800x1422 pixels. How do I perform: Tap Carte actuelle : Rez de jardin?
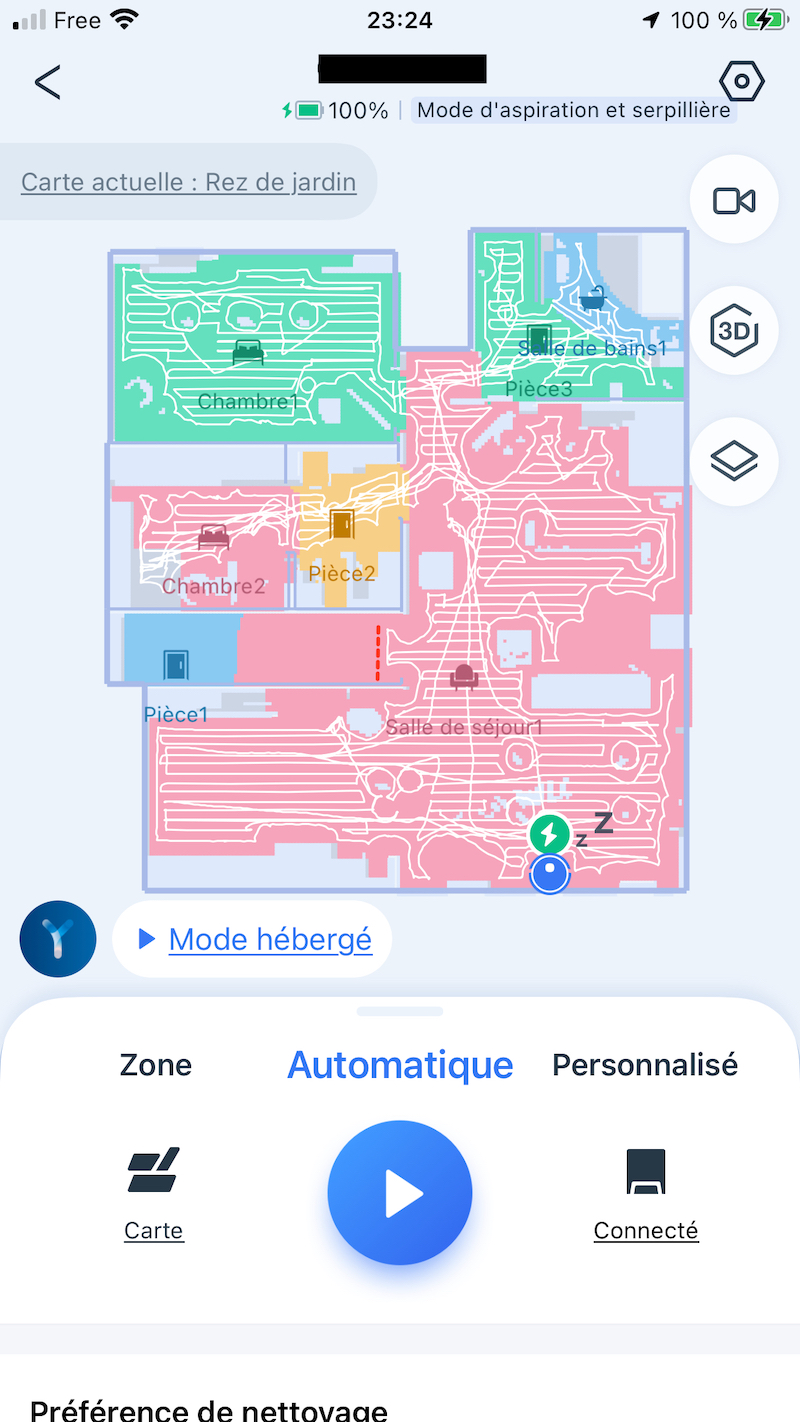point(188,183)
